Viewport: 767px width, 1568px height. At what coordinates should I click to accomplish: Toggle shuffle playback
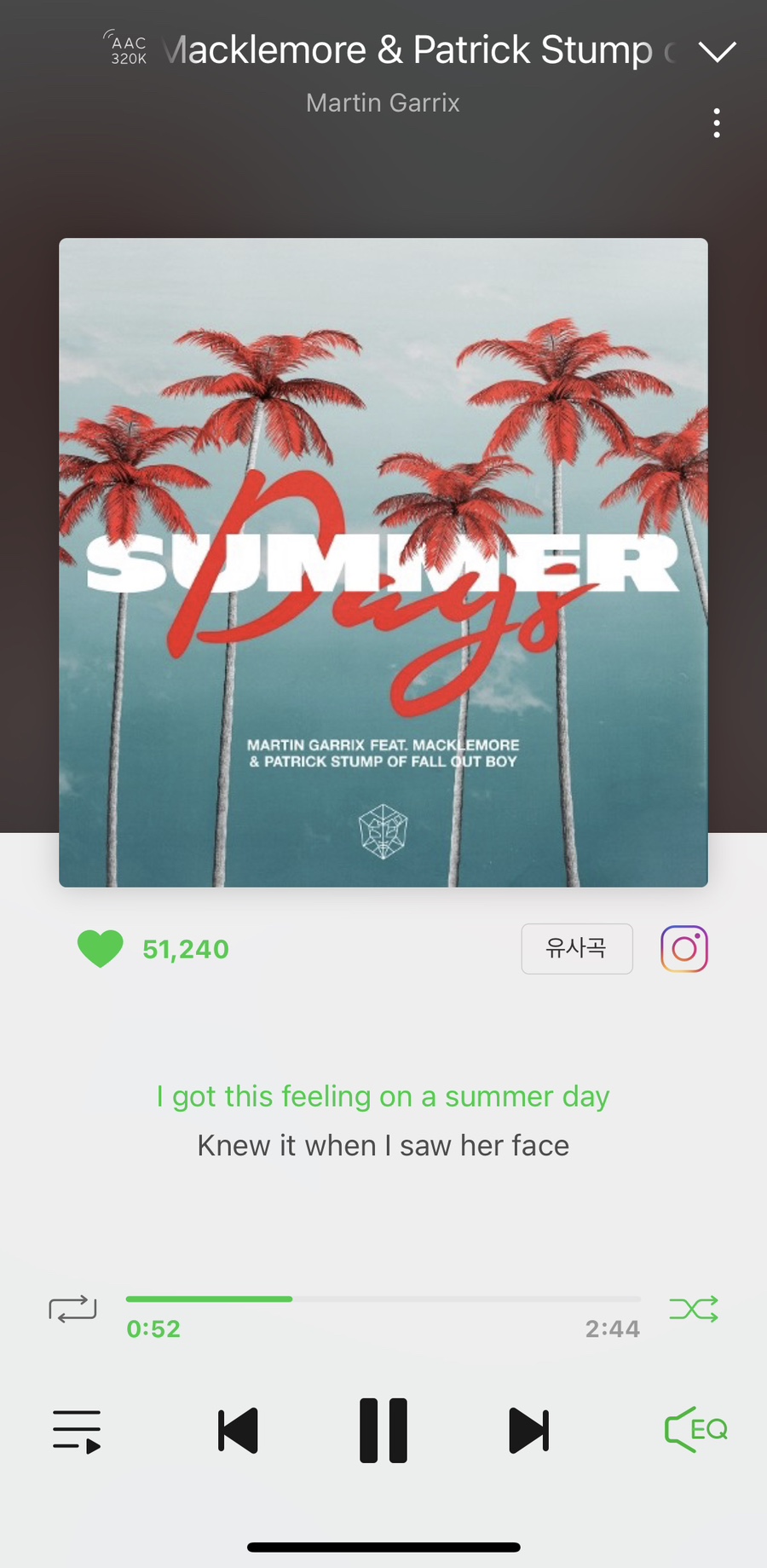[x=694, y=1309]
